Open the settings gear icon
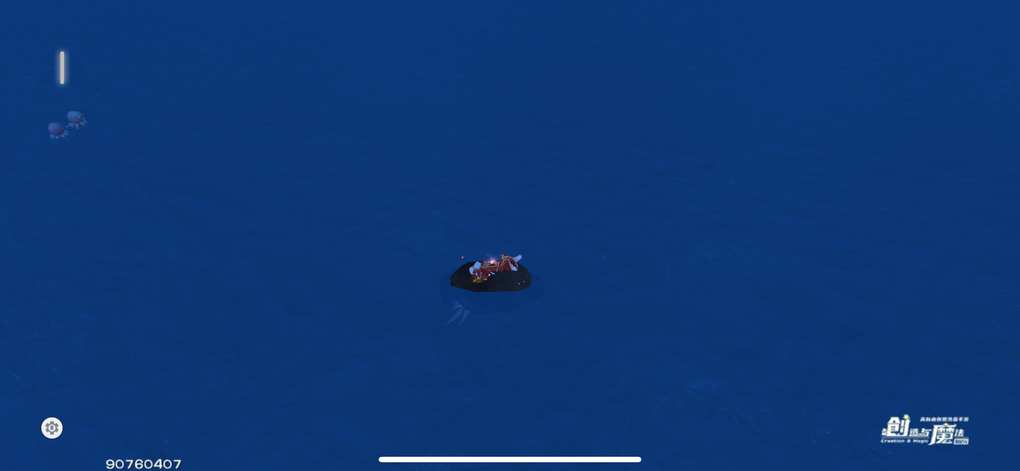 coord(52,428)
